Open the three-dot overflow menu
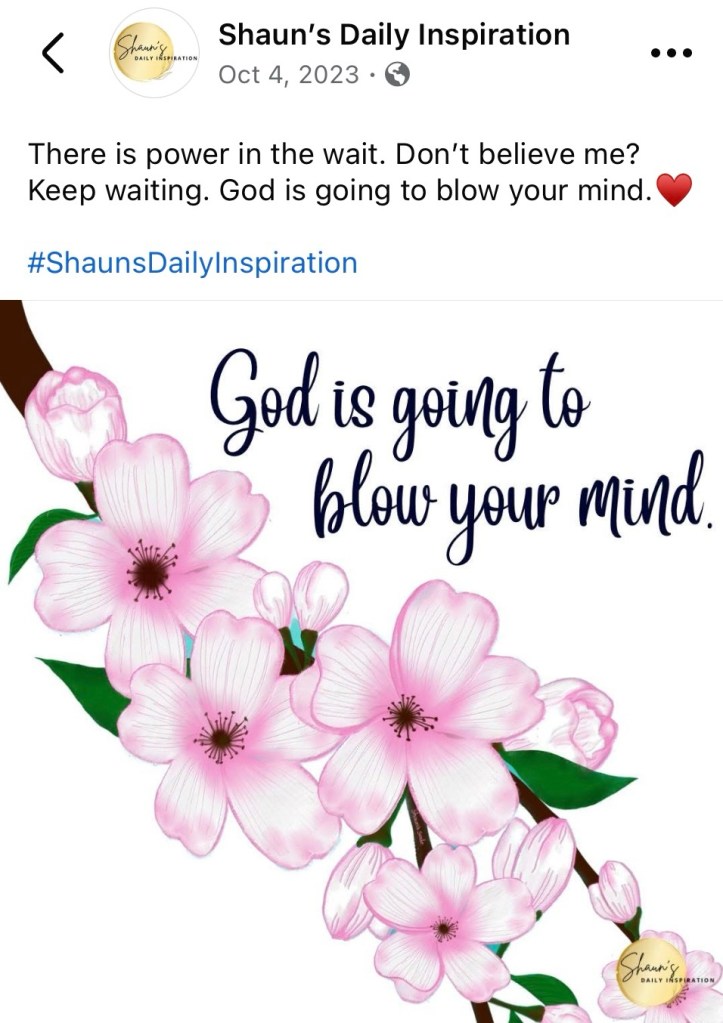The height and width of the screenshot is (1023, 723). [x=670, y=53]
